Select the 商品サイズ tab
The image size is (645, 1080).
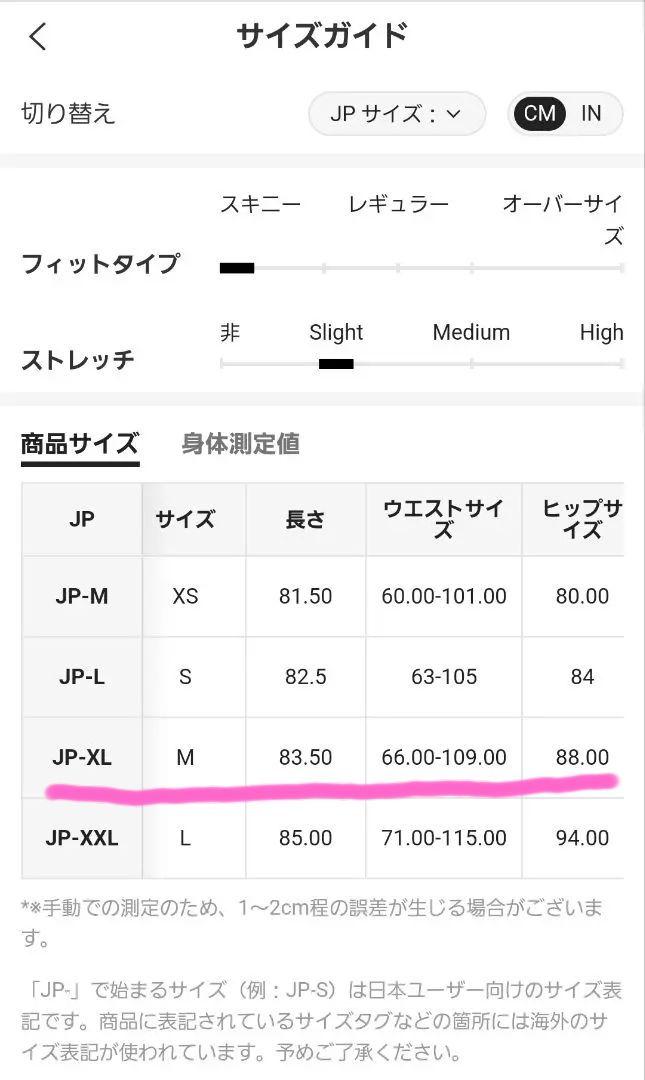tap(80, 444)
